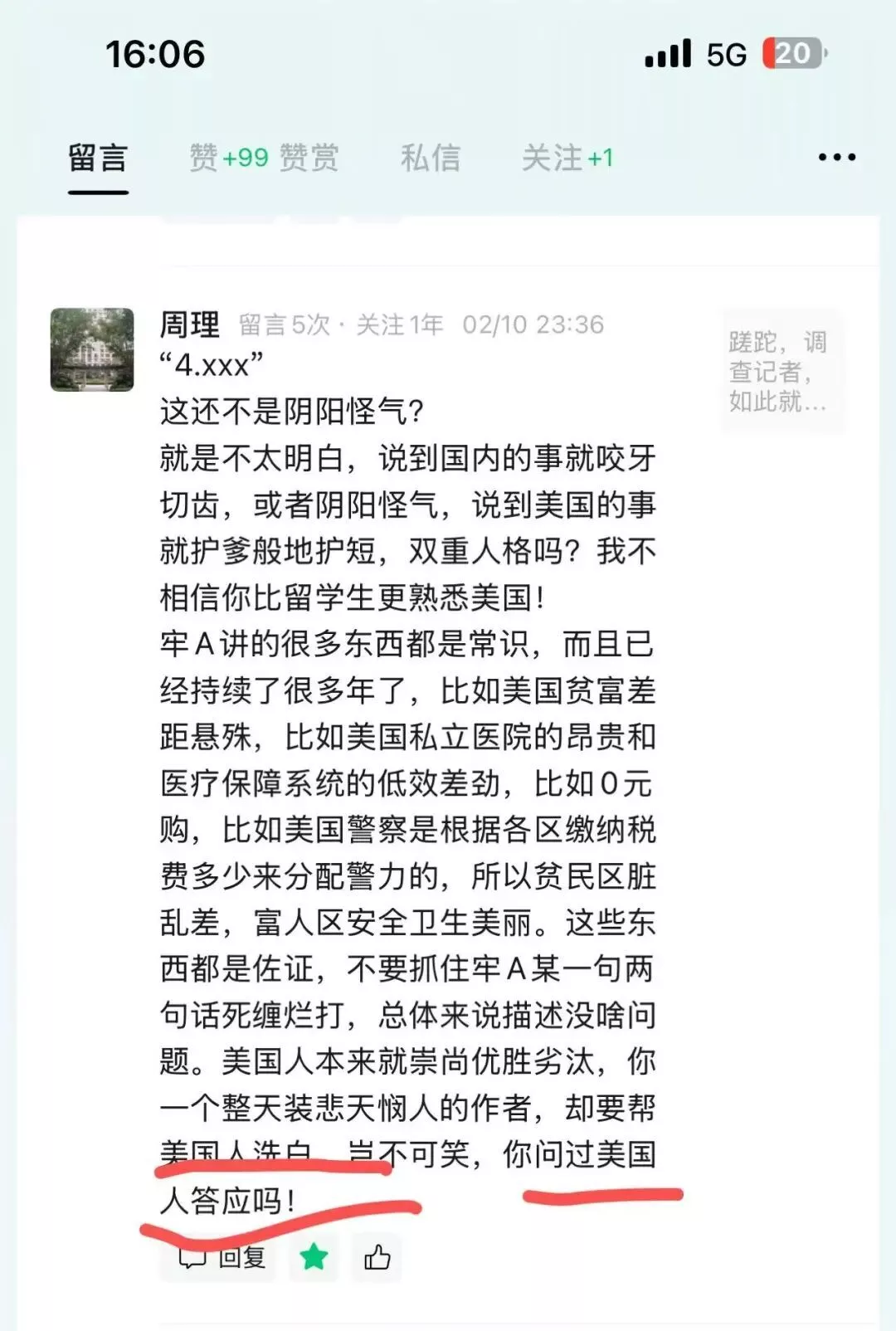Open the three-dot overflow menu

tap(836, 158)
